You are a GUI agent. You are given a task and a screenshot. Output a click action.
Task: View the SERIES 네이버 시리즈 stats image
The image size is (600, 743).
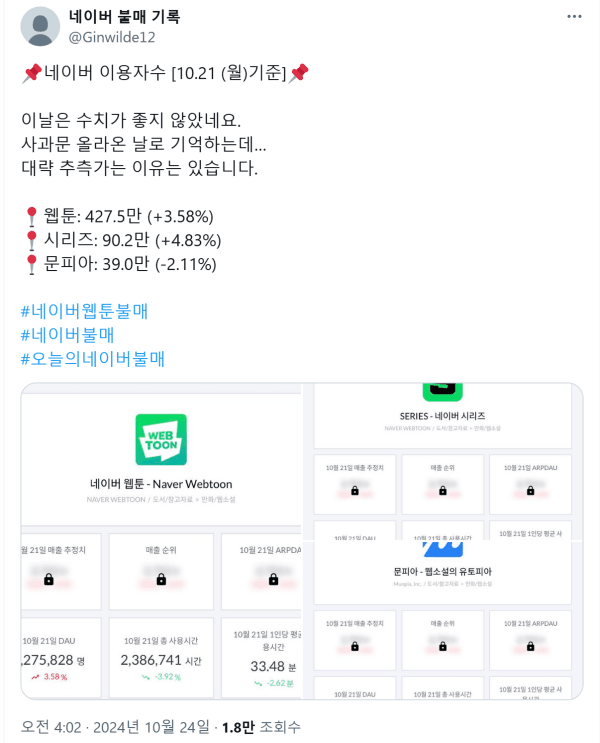(443, 460)
